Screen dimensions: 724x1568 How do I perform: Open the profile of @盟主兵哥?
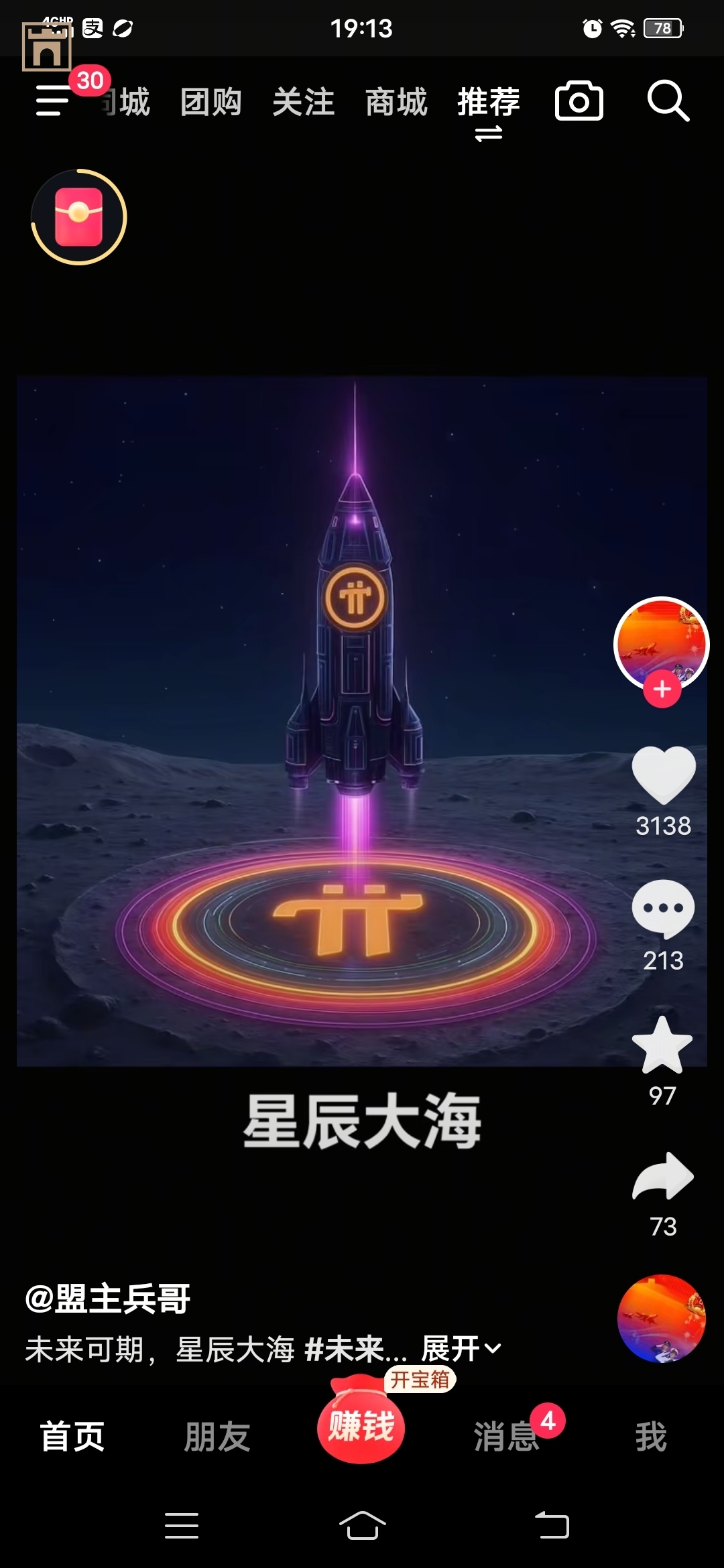coord(109,1298)
